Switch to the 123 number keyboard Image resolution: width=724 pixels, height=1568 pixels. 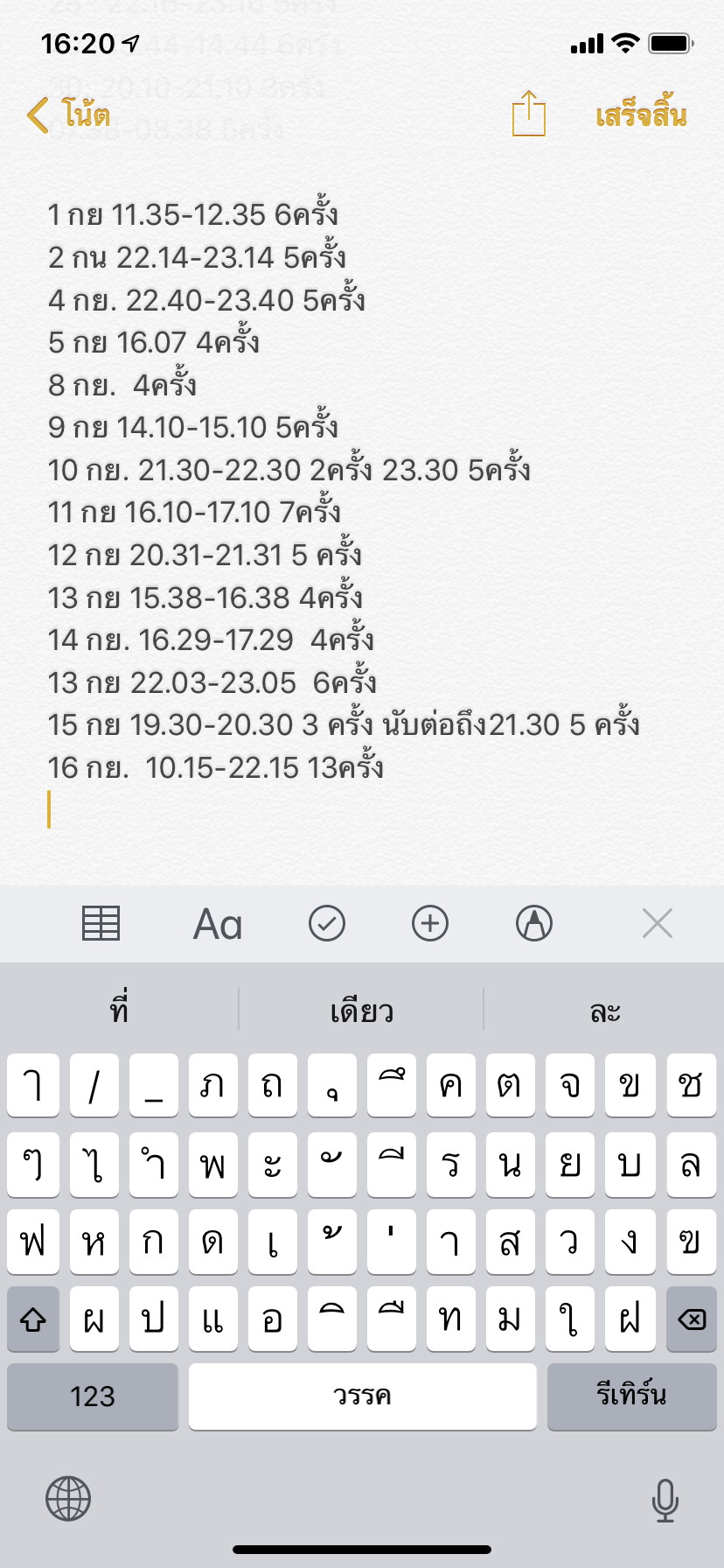coord(93,1396)
